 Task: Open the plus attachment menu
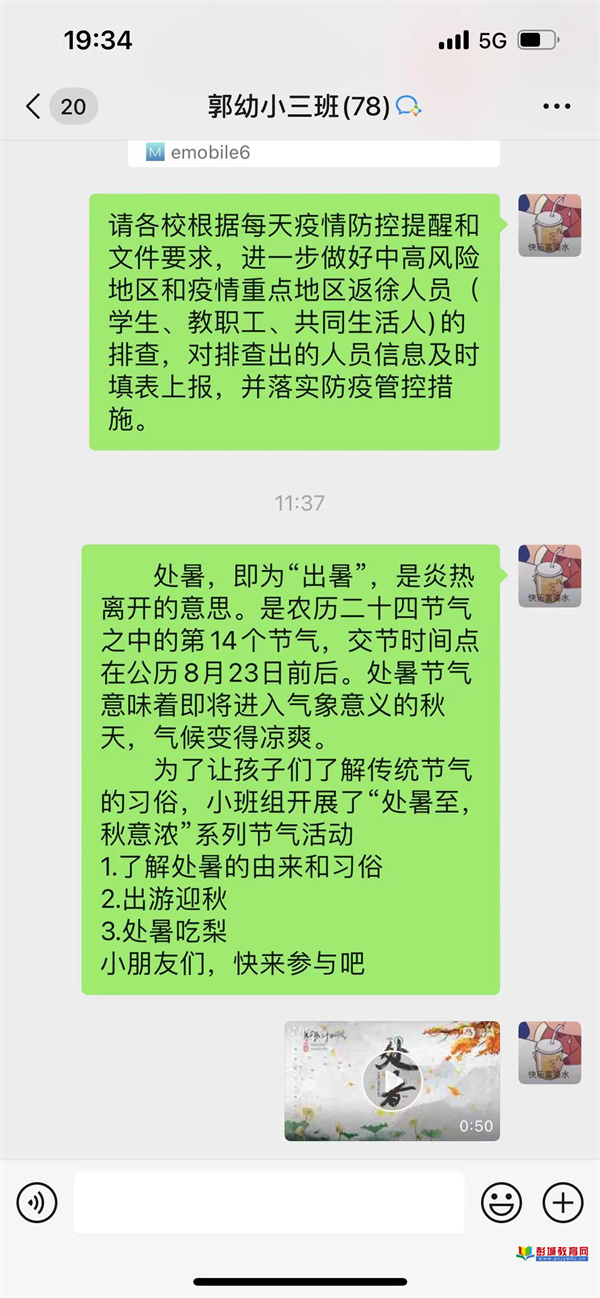pos(562,1202)
